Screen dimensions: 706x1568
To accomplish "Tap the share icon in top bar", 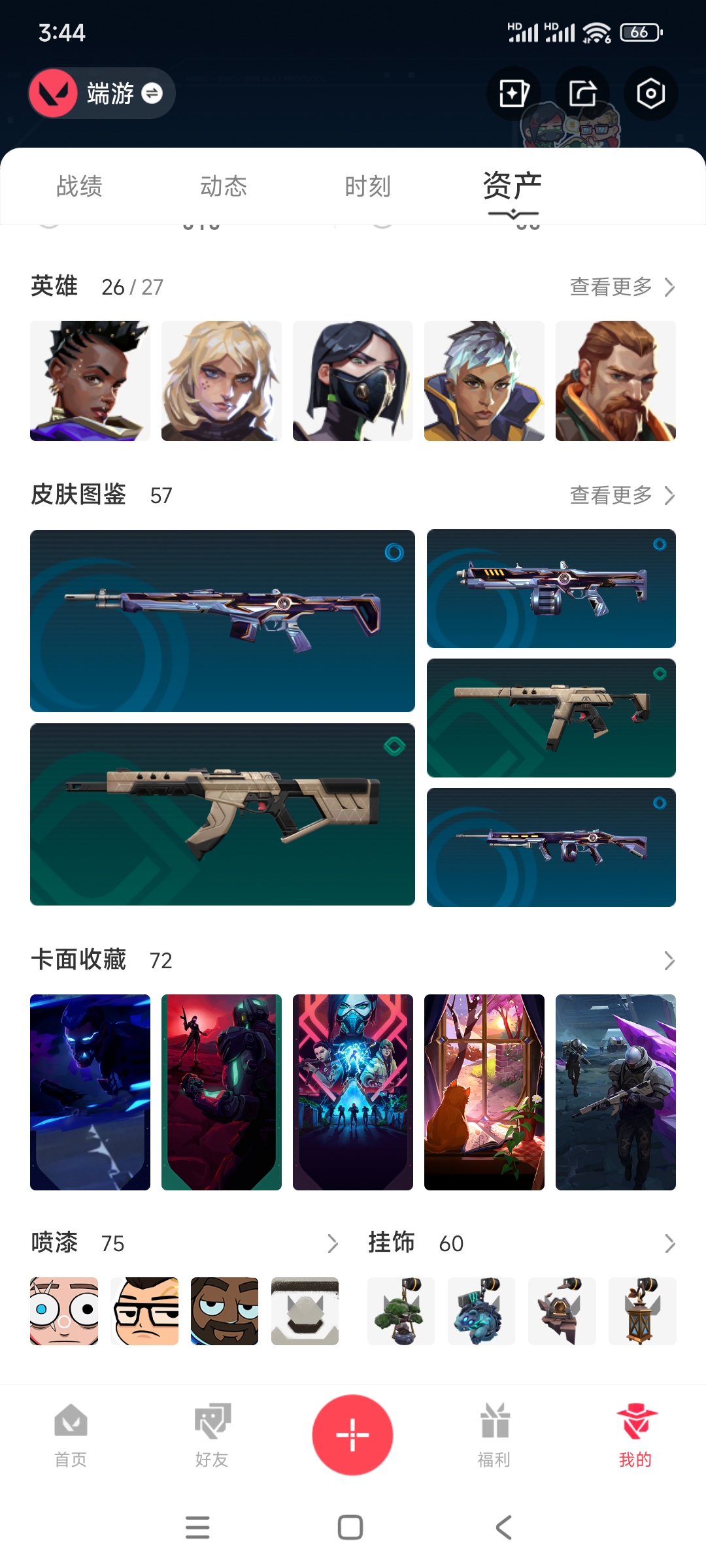I will point(582,93).
